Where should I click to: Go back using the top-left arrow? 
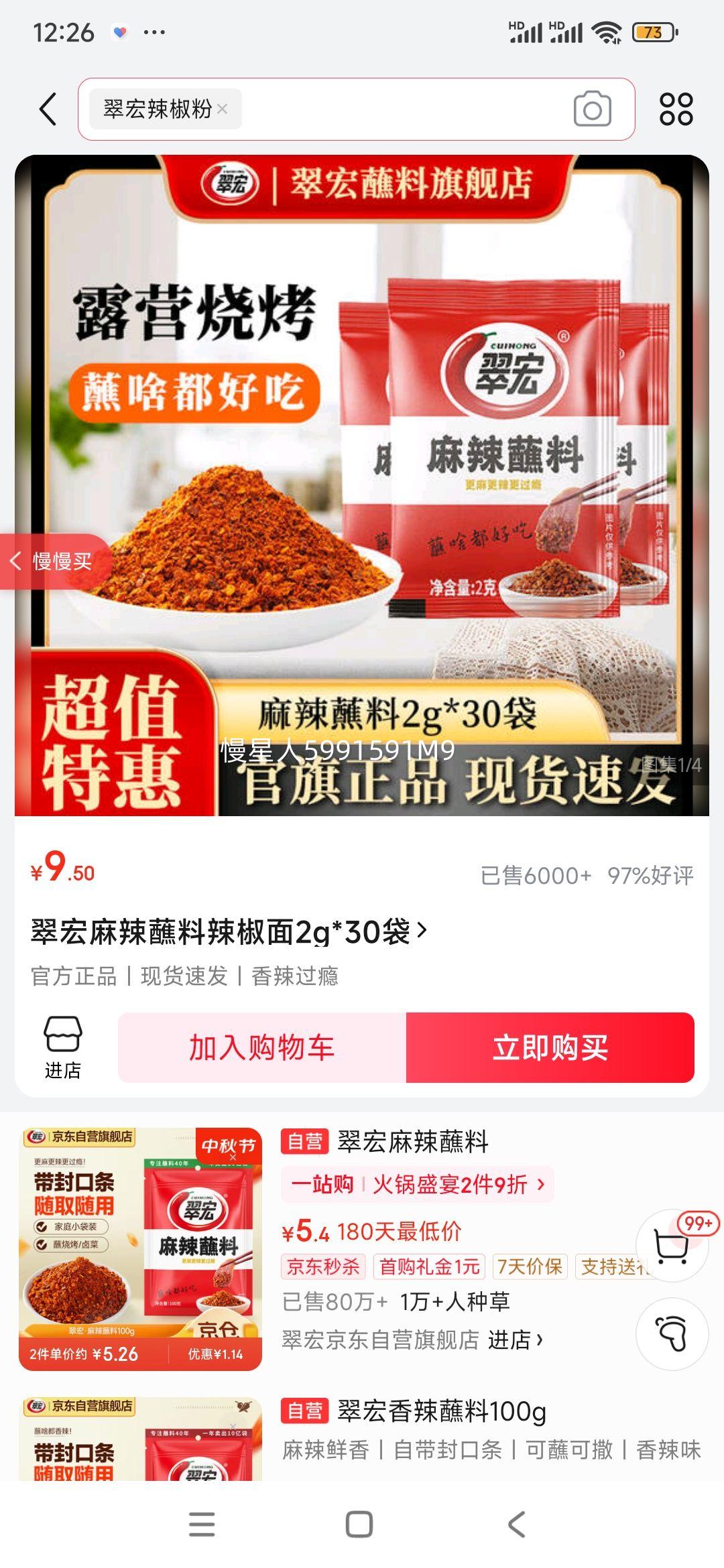click(x=48, y=109)
